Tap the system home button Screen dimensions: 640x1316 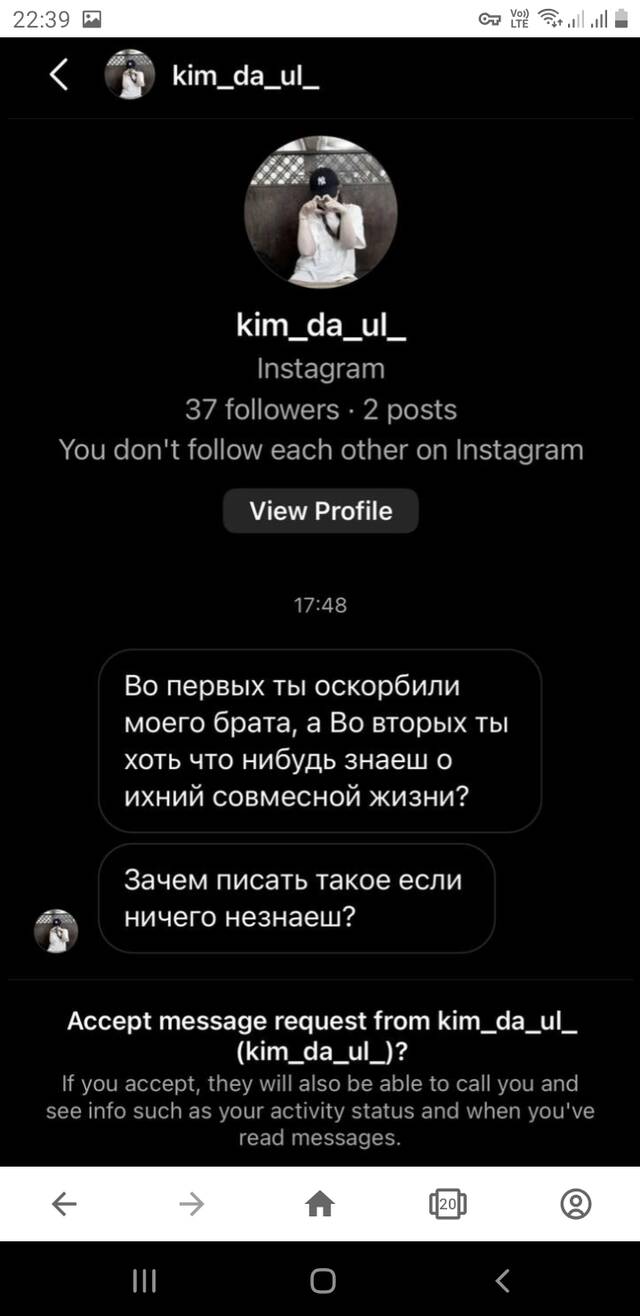(x=322, y=1280)
